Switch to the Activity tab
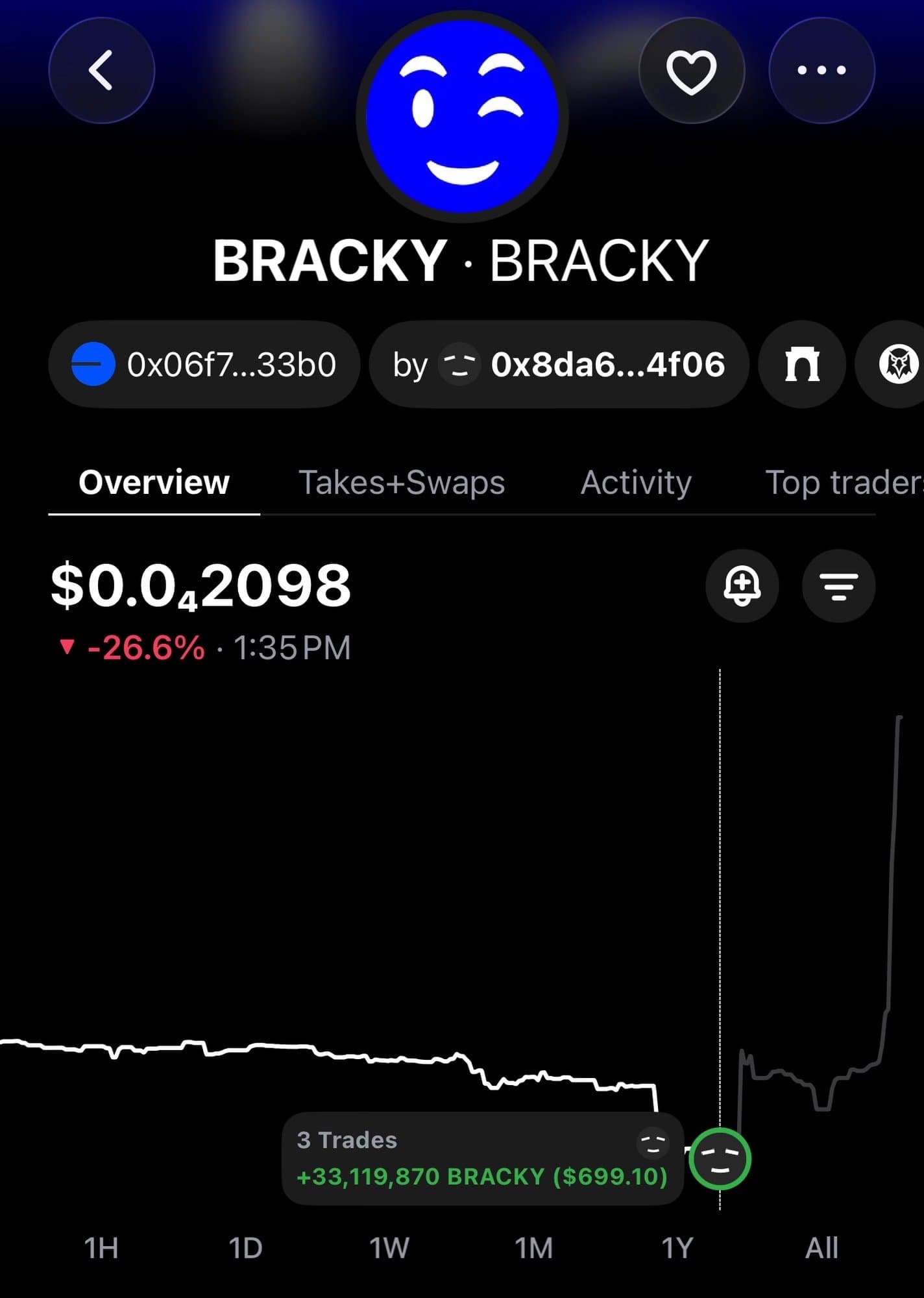The image size is (924, 1298). pos(636,482)
